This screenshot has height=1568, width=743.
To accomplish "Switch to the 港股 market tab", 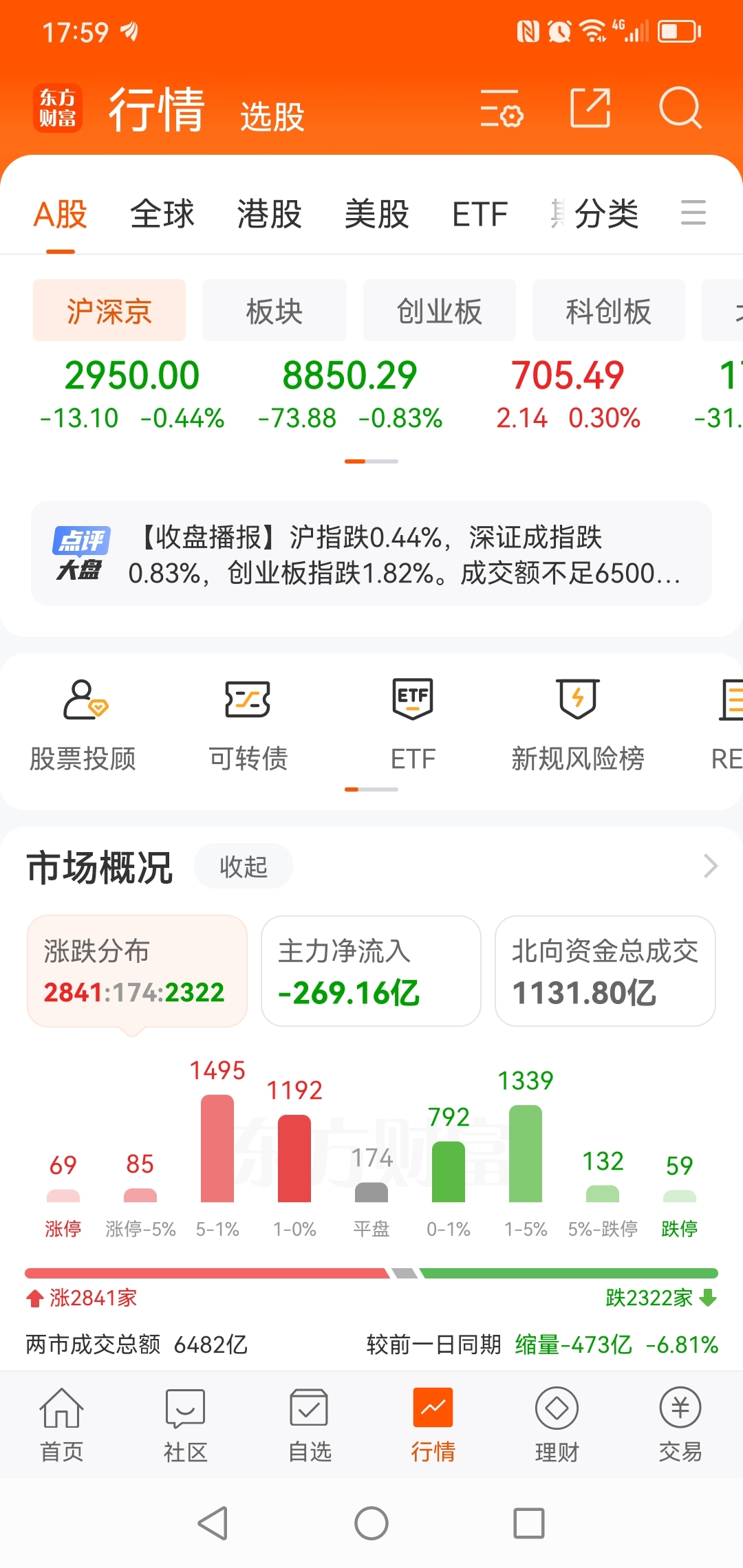I will (x=269, y=215).
